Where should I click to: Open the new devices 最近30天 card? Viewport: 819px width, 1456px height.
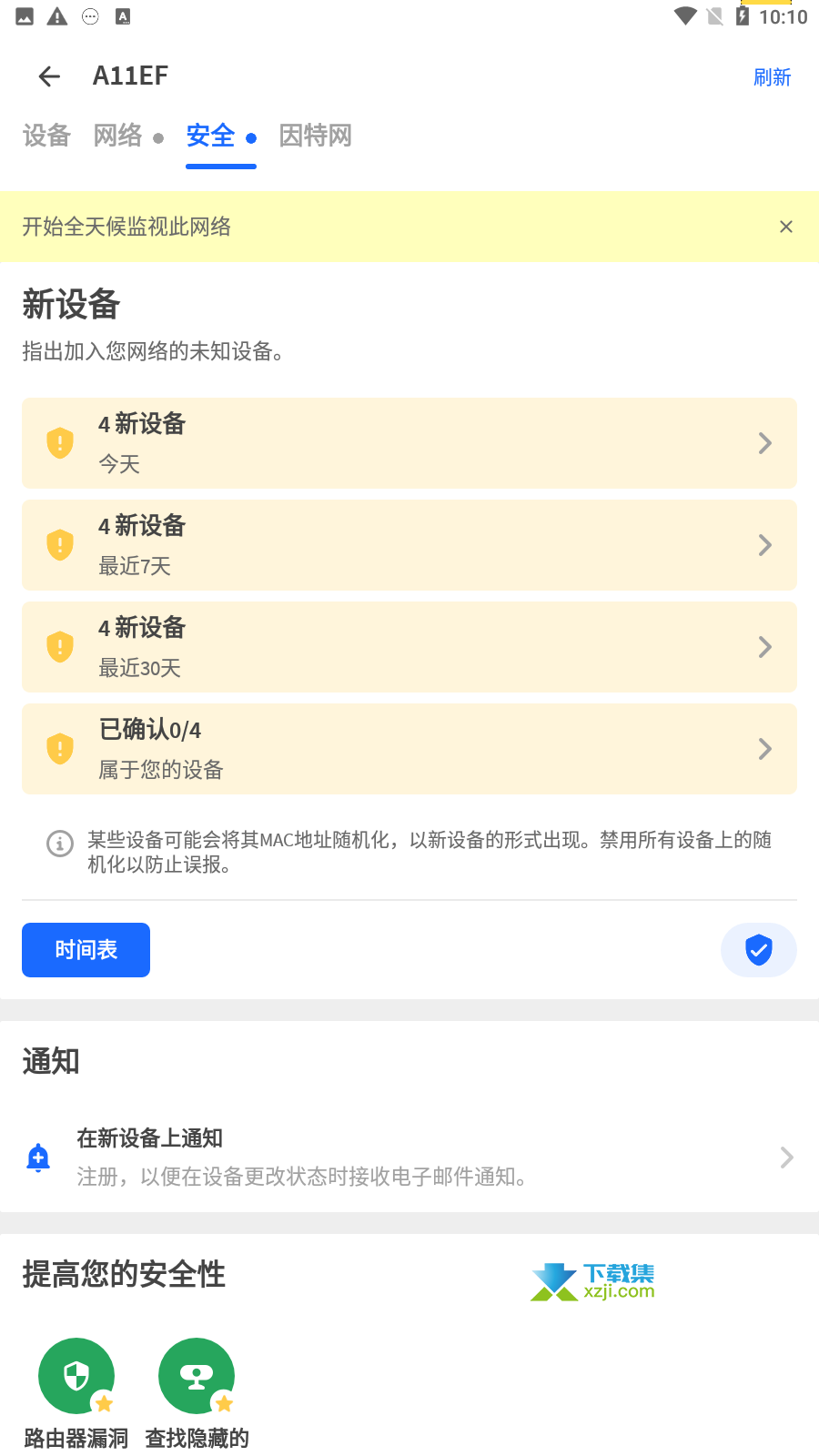(x=409, y=647)
